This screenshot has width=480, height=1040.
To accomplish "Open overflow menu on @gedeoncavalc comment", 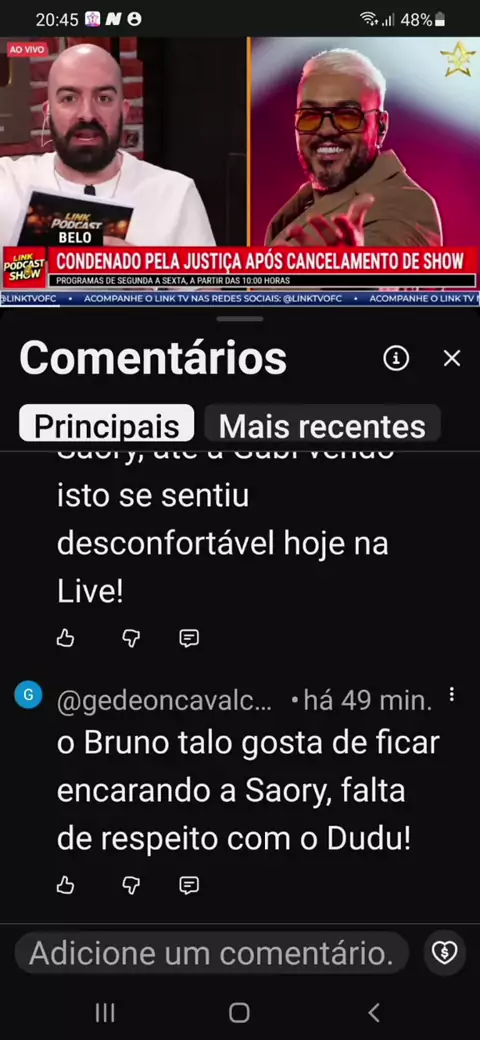I will (452, 694).
